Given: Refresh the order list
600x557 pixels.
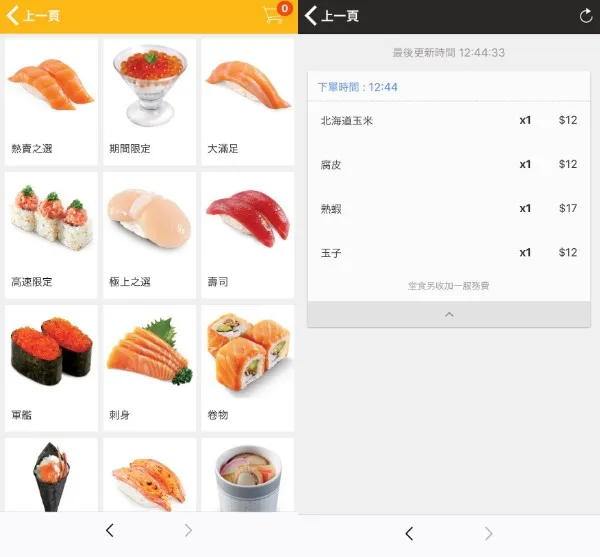Looking at the screenshot, I should [586, 16].
